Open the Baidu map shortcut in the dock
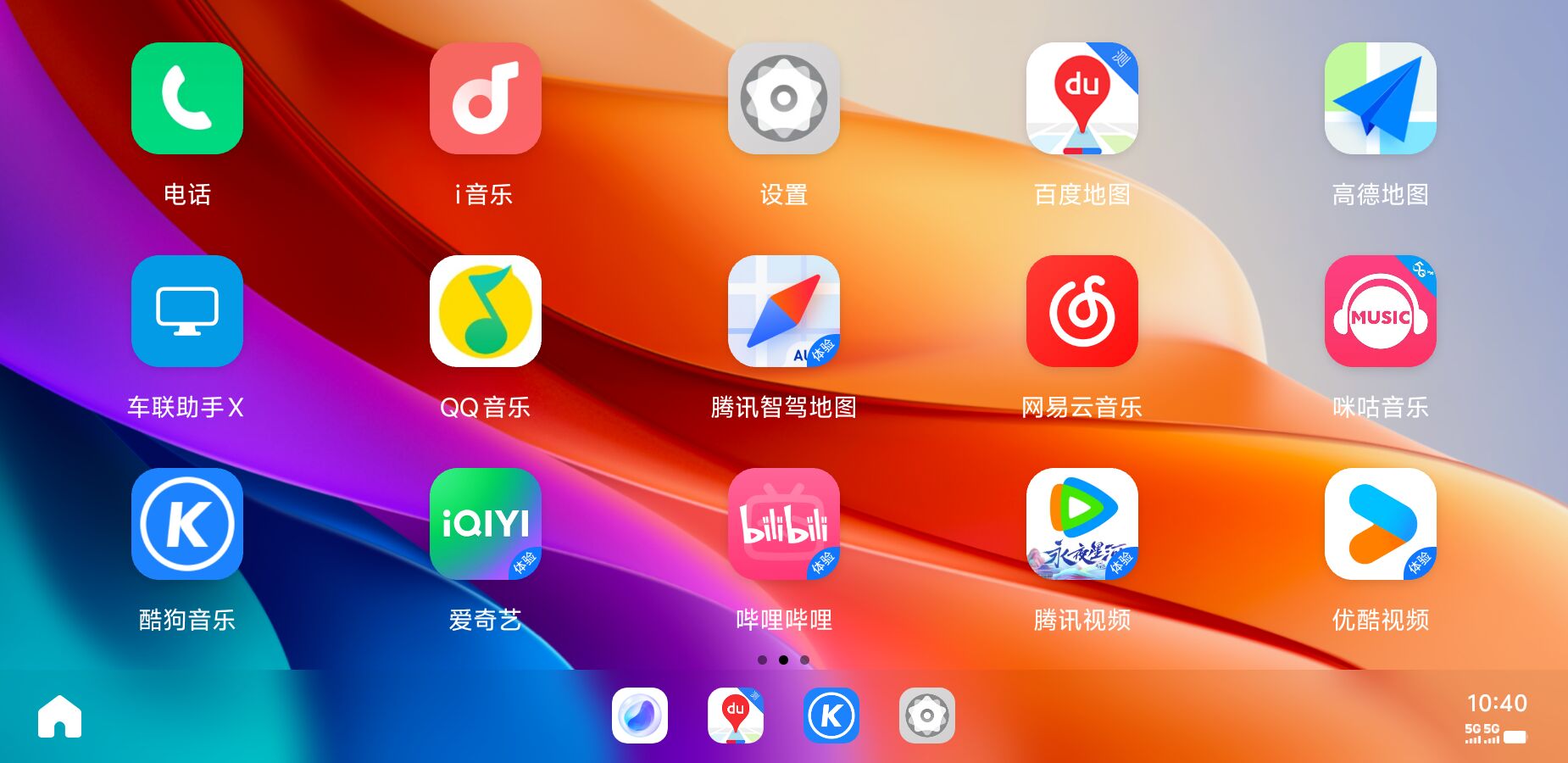This screenshot has height=763, width=1568. pyautogui.click(x=736, y=716)
